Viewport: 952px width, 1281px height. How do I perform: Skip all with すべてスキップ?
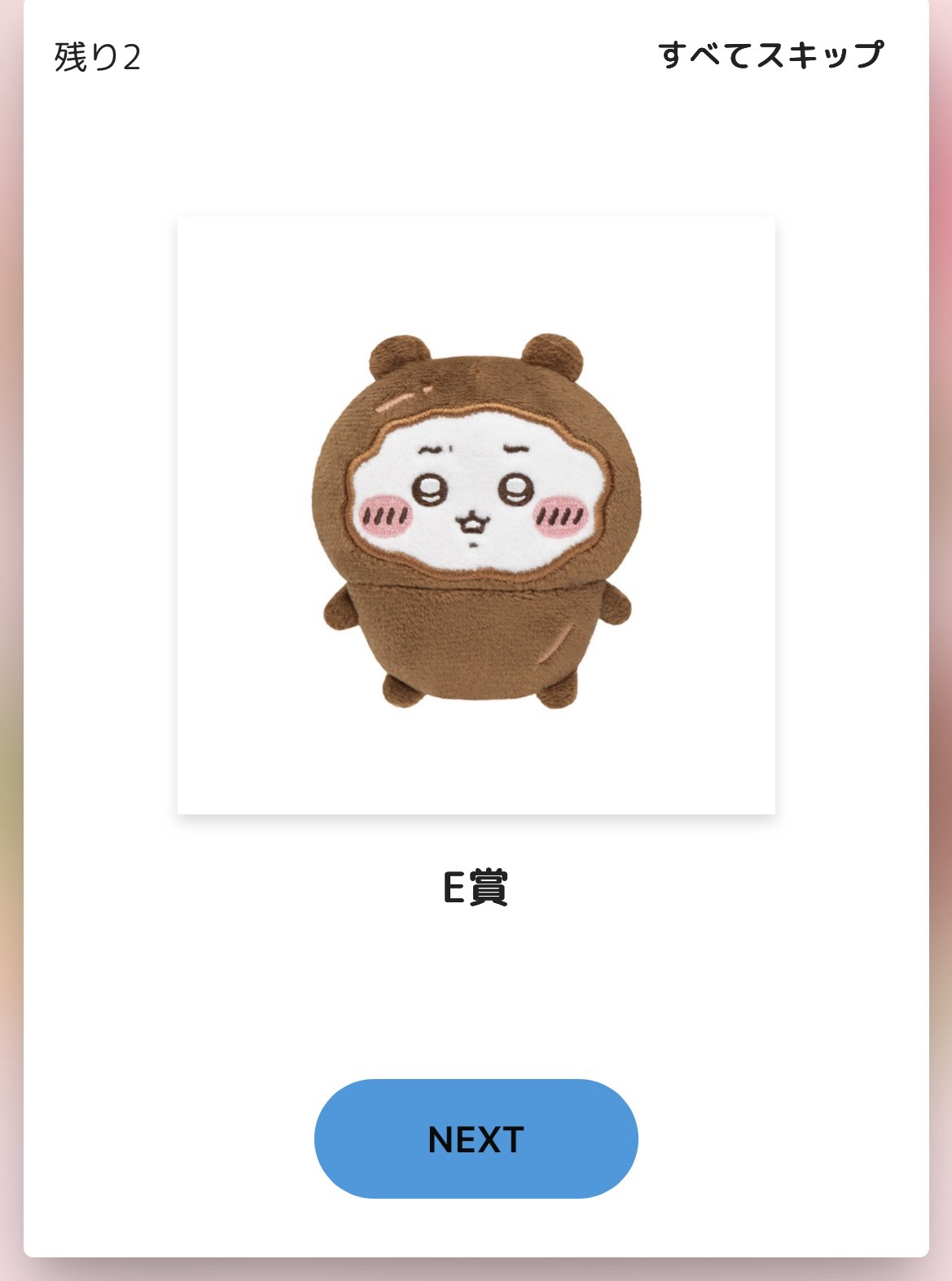(x=770, y=55)
